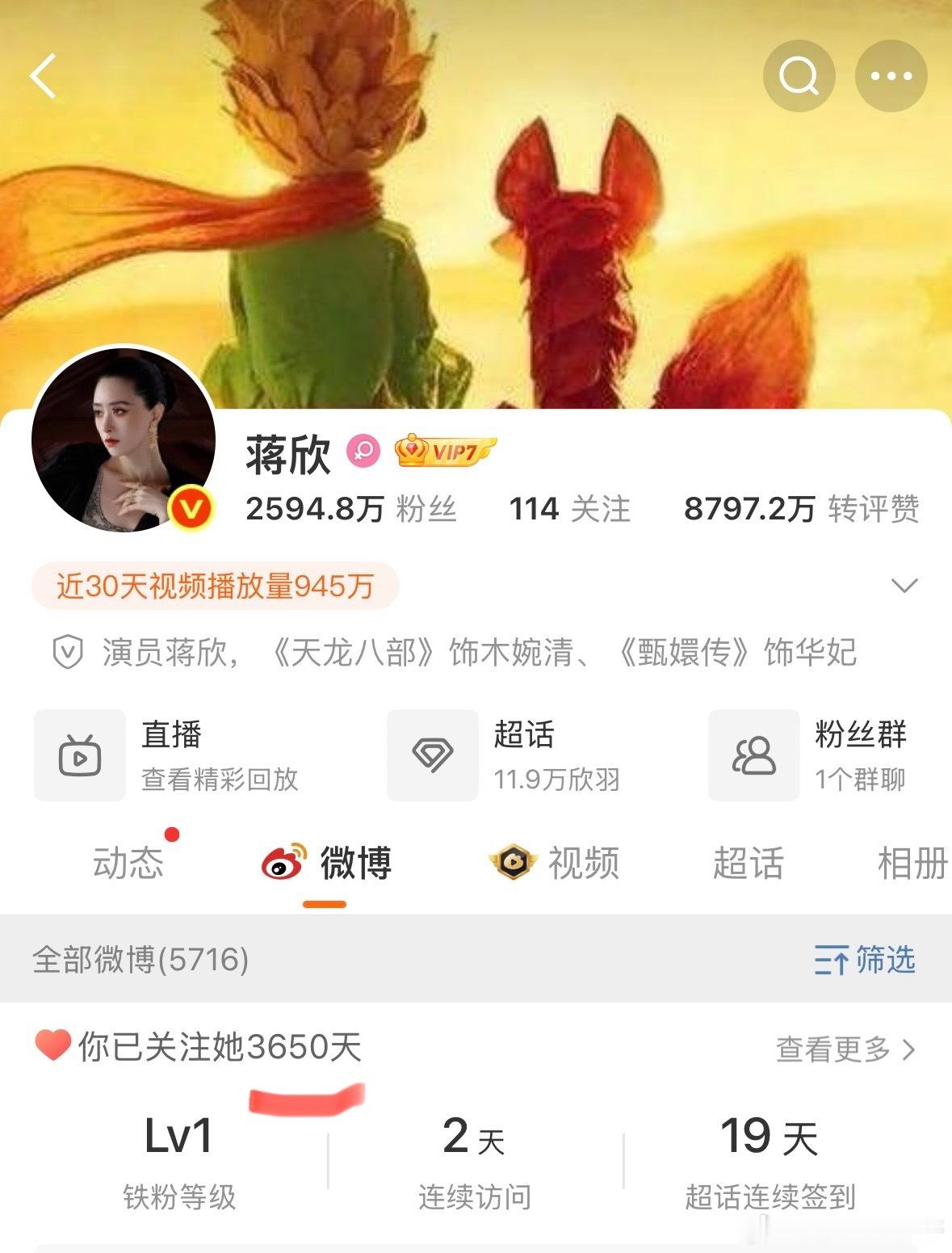The image size is (952, 1253).
Task: Click the gender symbol beside 蒋欣
Action: (x=364, y=452)
